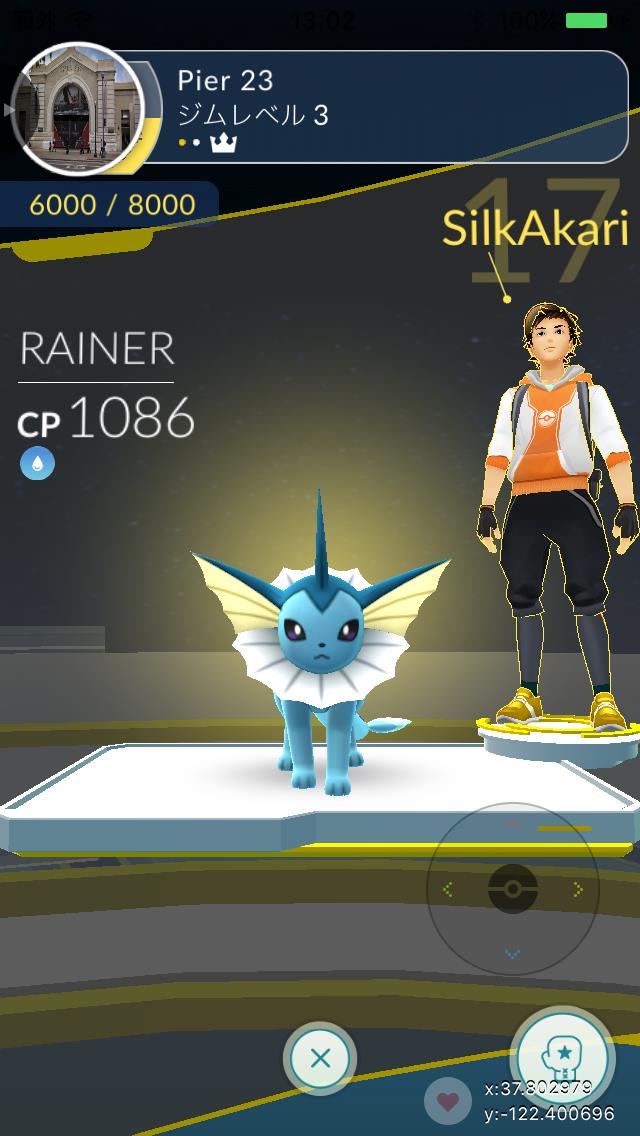Tap the joystick left arrow

pyautogui.click(x=447, y=889)
